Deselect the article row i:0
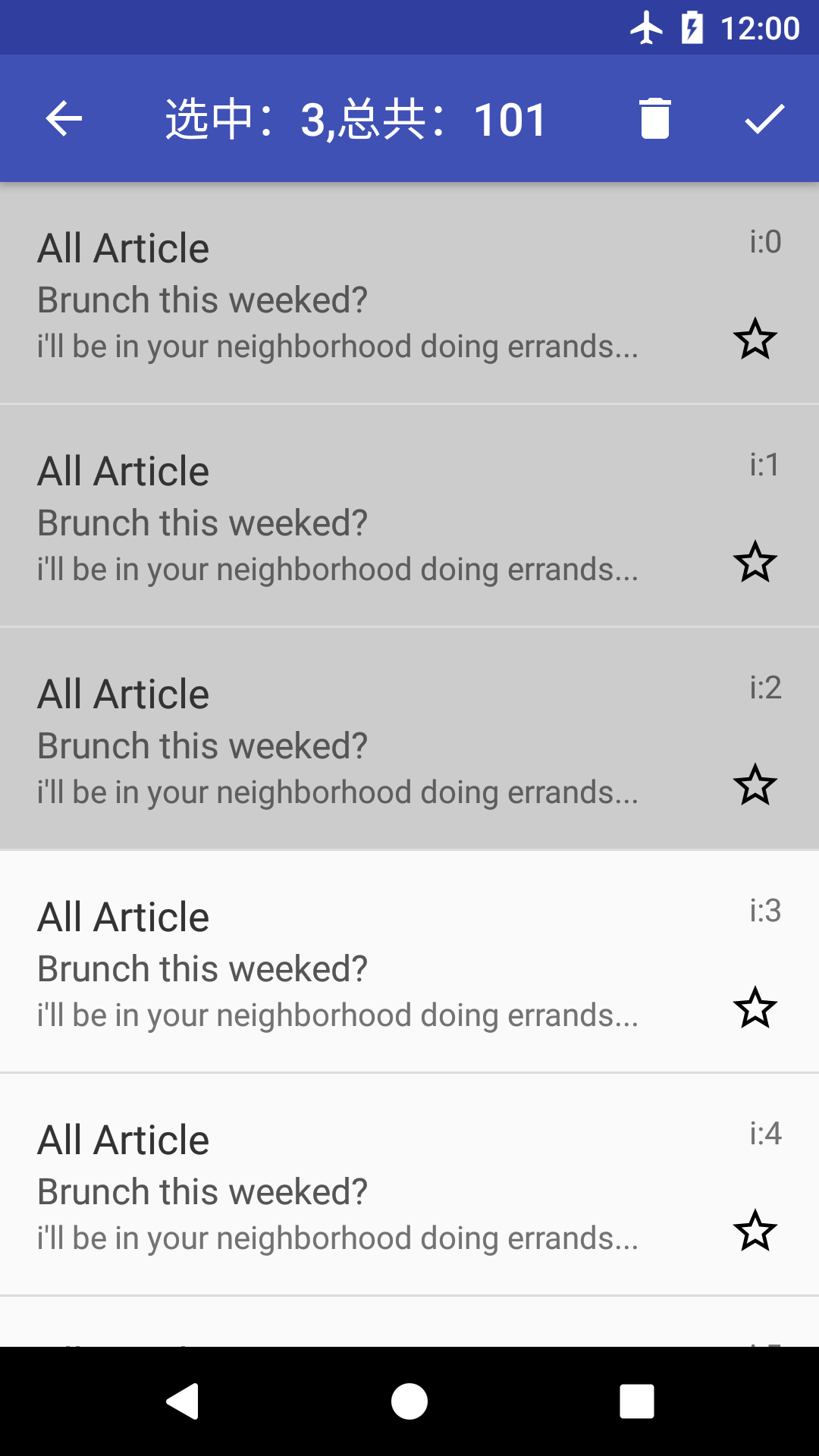 (x=409, y=293)
